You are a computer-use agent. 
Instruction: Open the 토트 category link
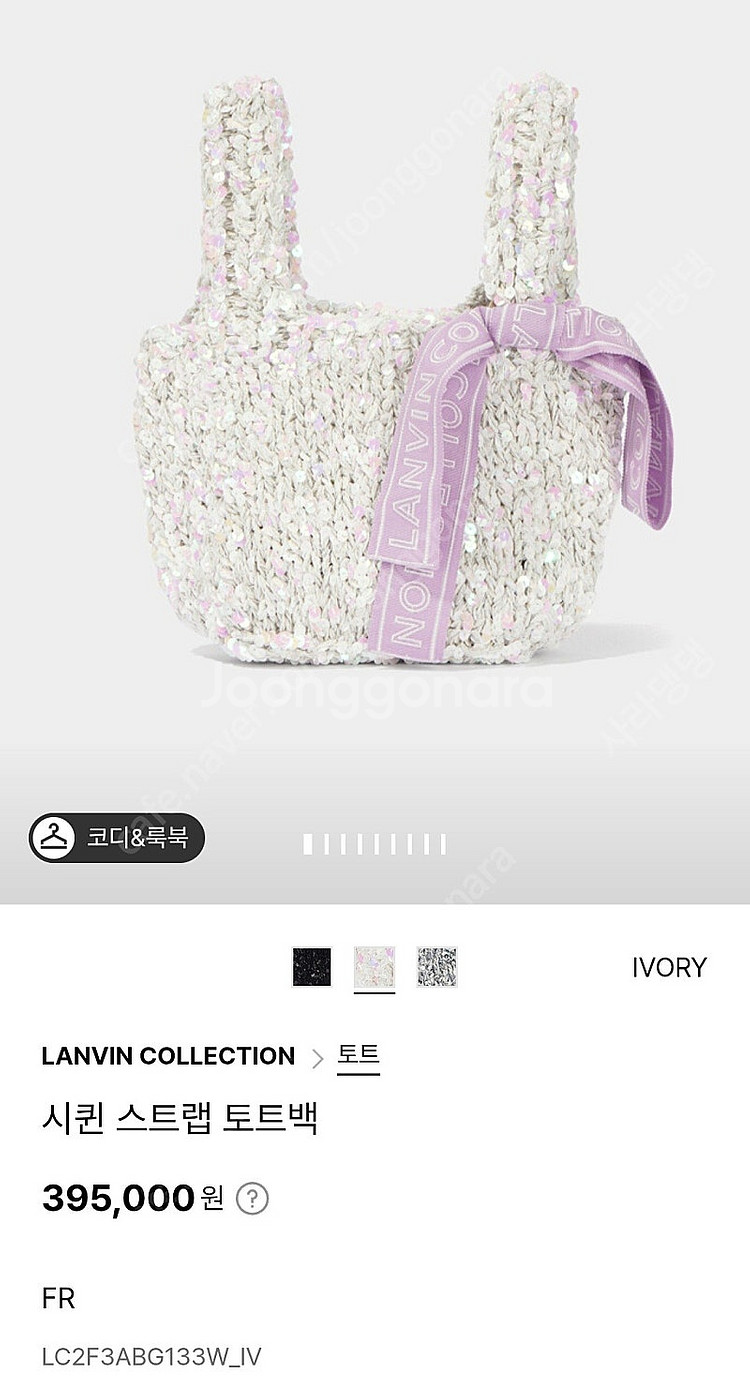pos(358,1056)
